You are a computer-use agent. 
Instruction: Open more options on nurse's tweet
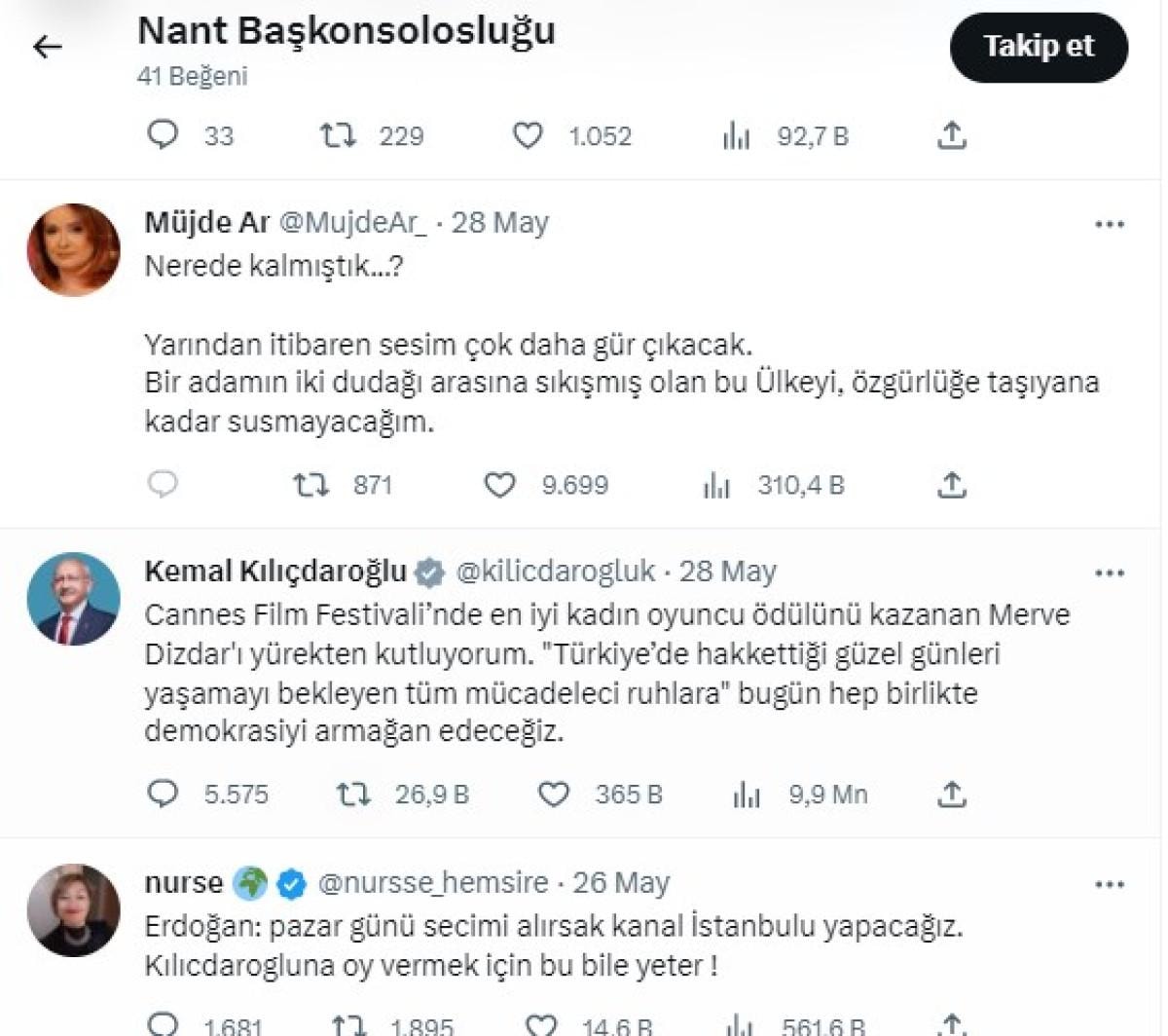(x=1109, y=885)
